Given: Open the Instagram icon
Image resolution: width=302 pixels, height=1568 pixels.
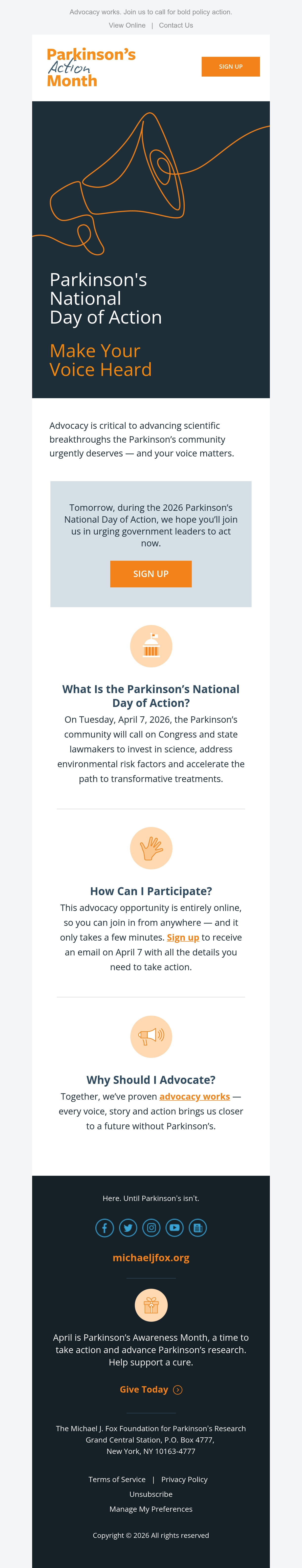Looking at the screenshot, I should [151, 1228].
